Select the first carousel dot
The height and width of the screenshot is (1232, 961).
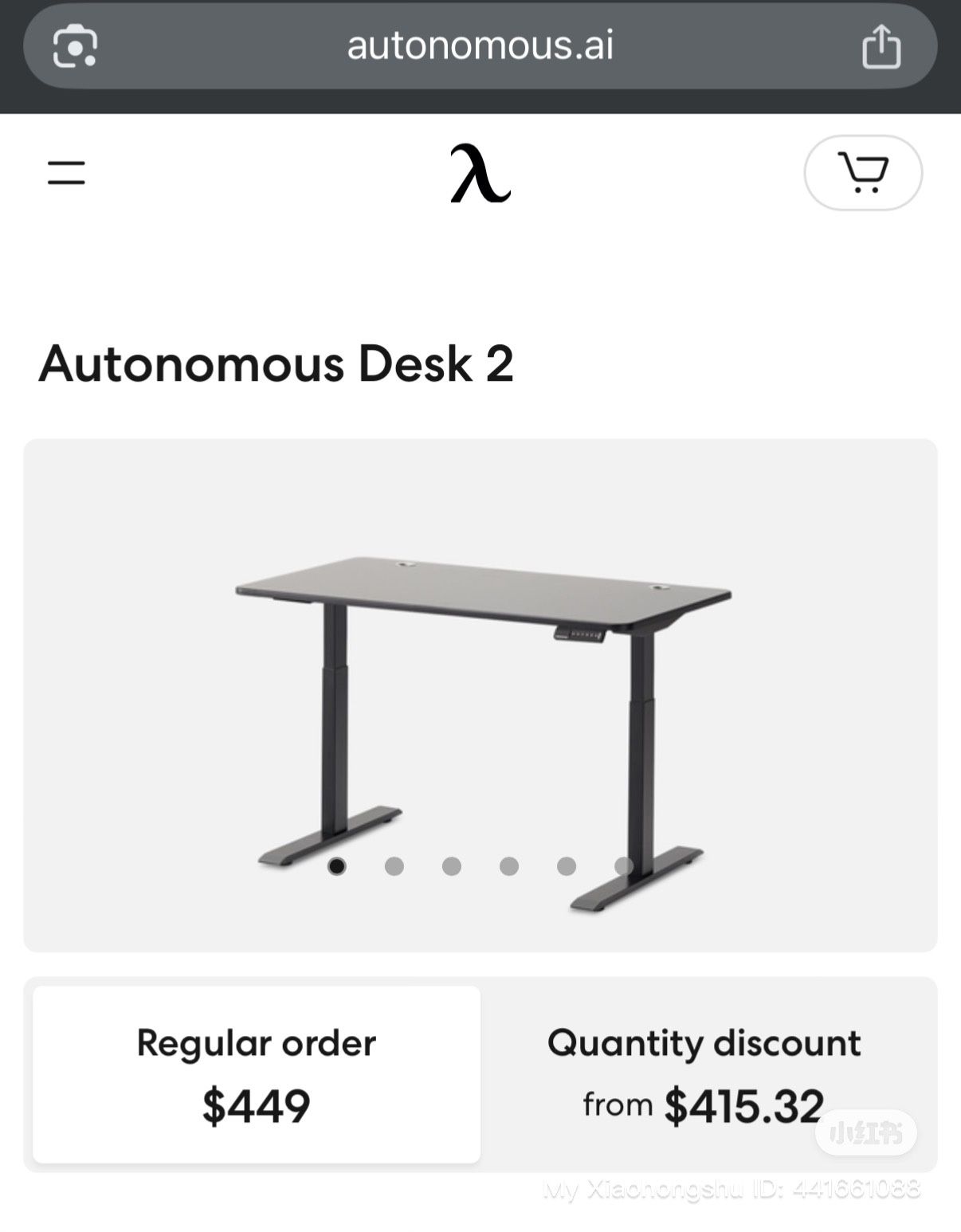click(x=337, y=865)
